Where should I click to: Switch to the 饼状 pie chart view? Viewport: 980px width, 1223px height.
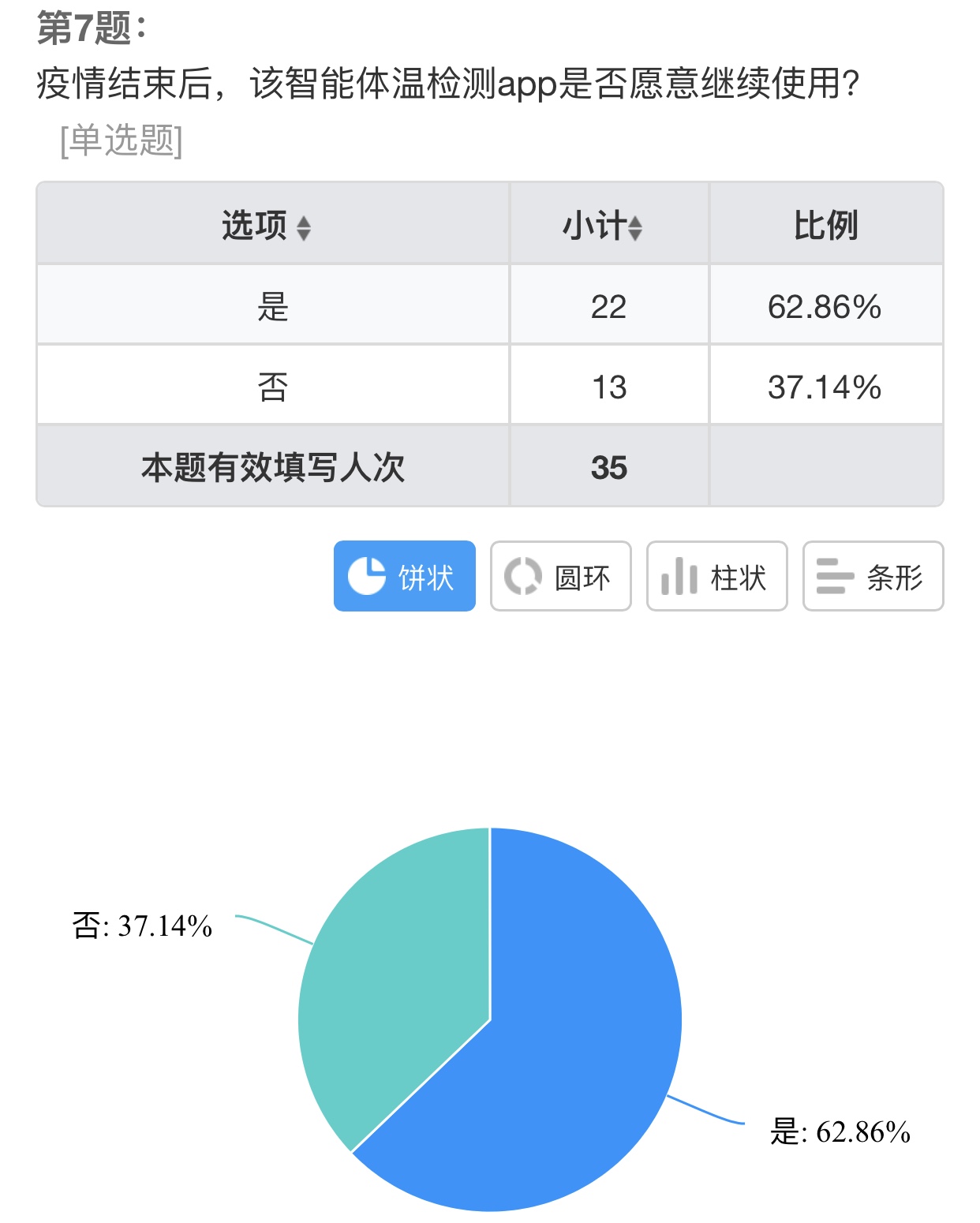(404, 576)
